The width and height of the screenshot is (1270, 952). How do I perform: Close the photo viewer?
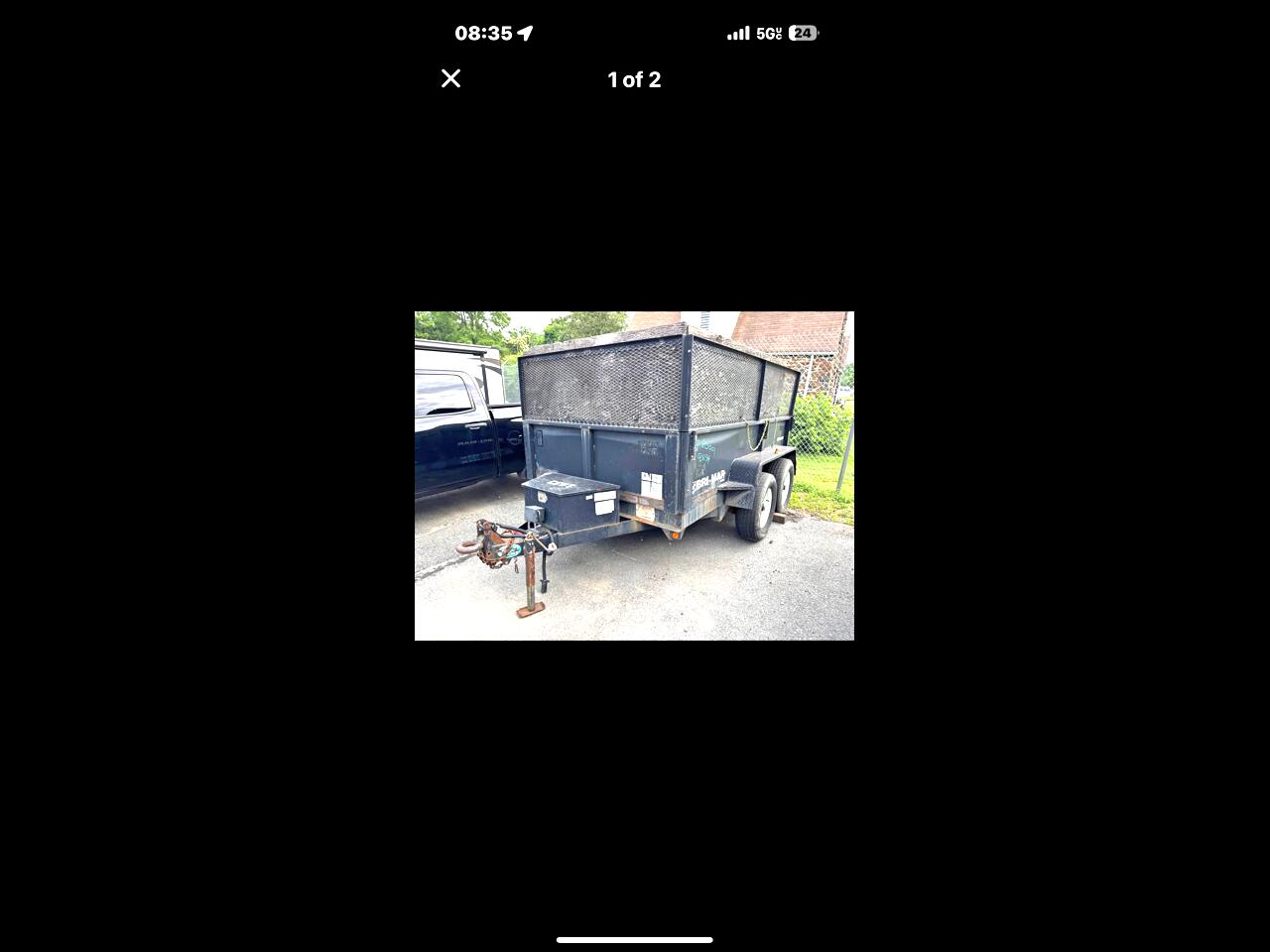click(450, 78)
